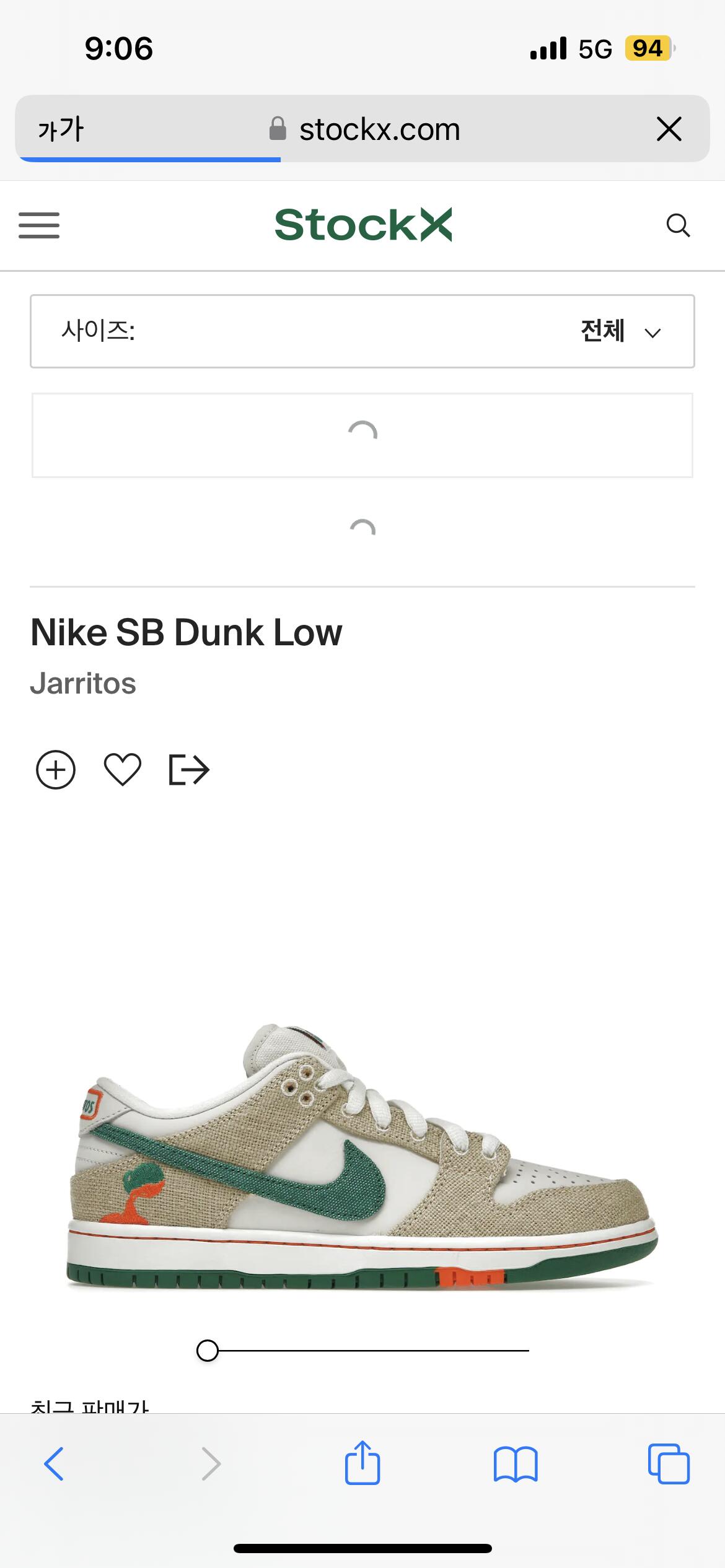Open the 가가 text size options
The image size is (725, 1568).
(60, 129)
